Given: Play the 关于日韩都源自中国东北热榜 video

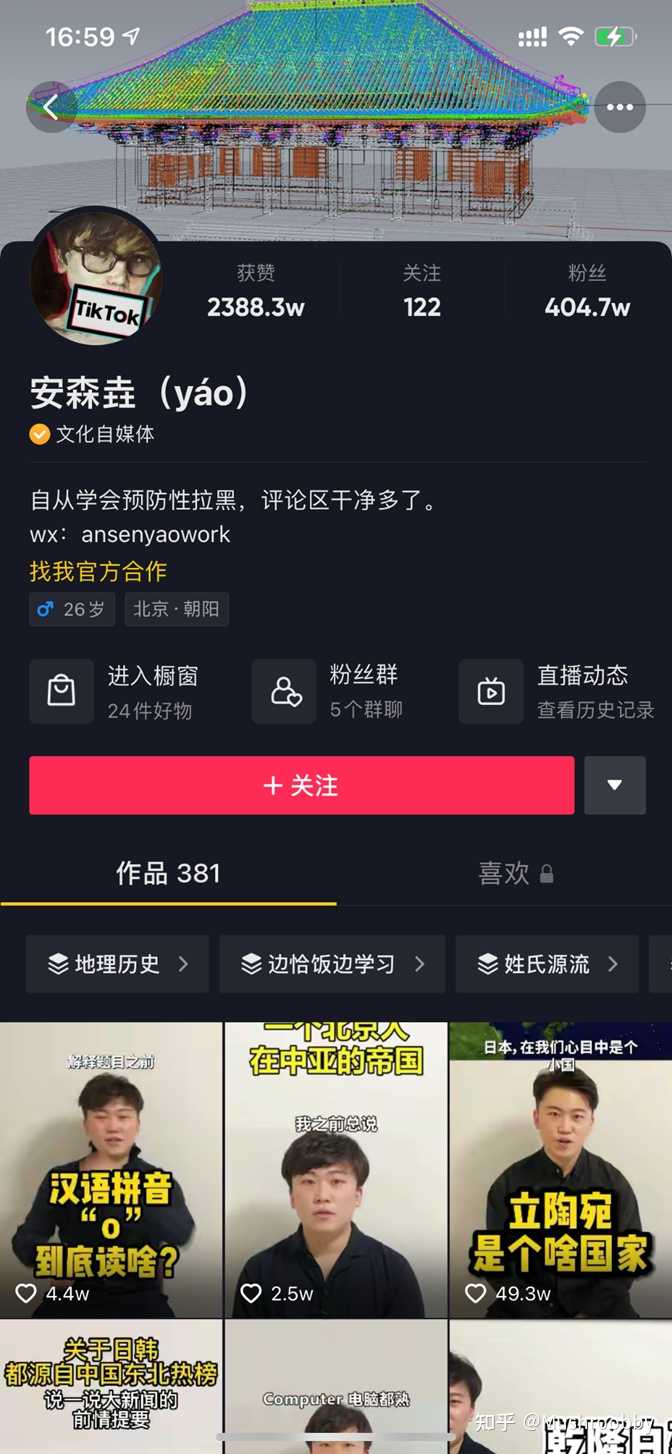Looking at the screenshot, I should point(111,1387).
